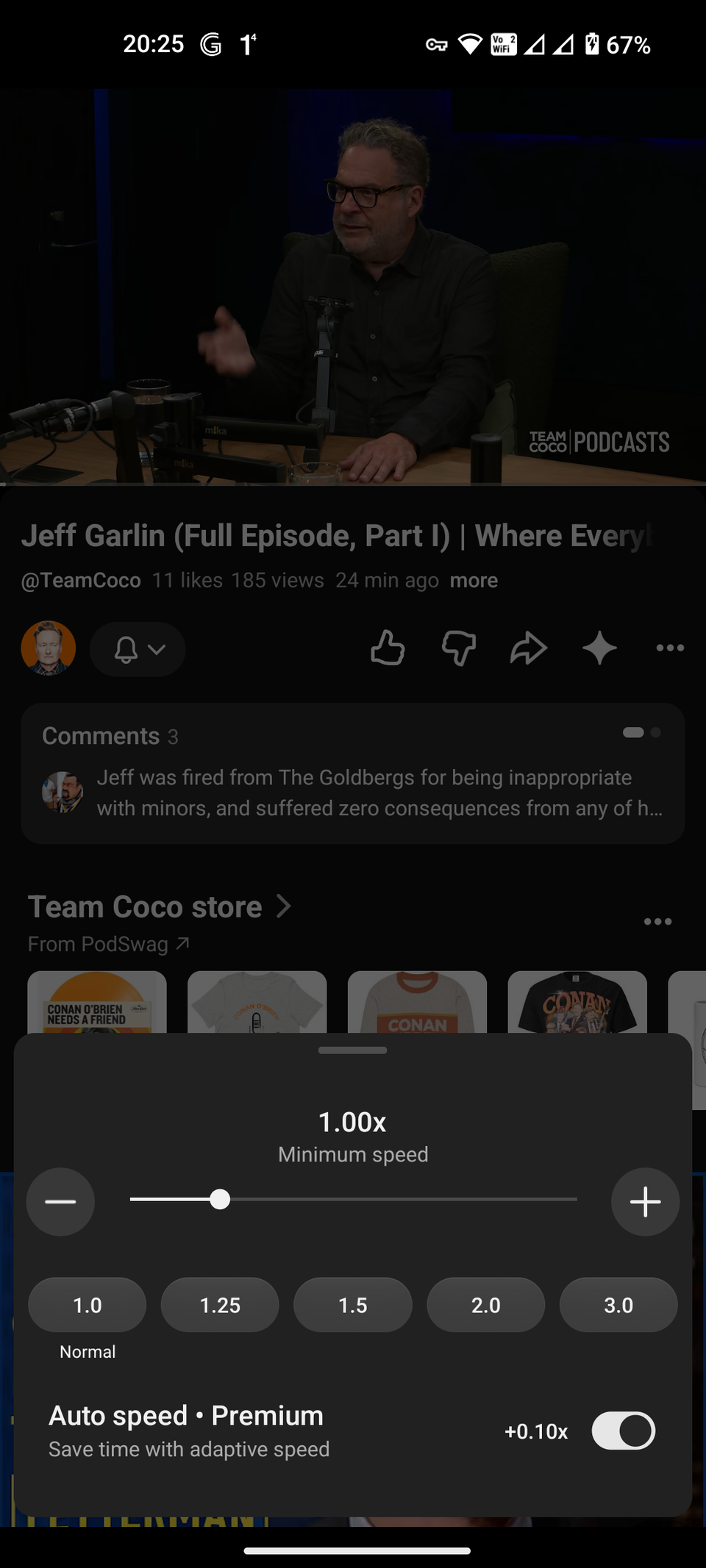Like the Jeff Garlin video
This screenshot has width=706, height=1568.
point(388,648)
